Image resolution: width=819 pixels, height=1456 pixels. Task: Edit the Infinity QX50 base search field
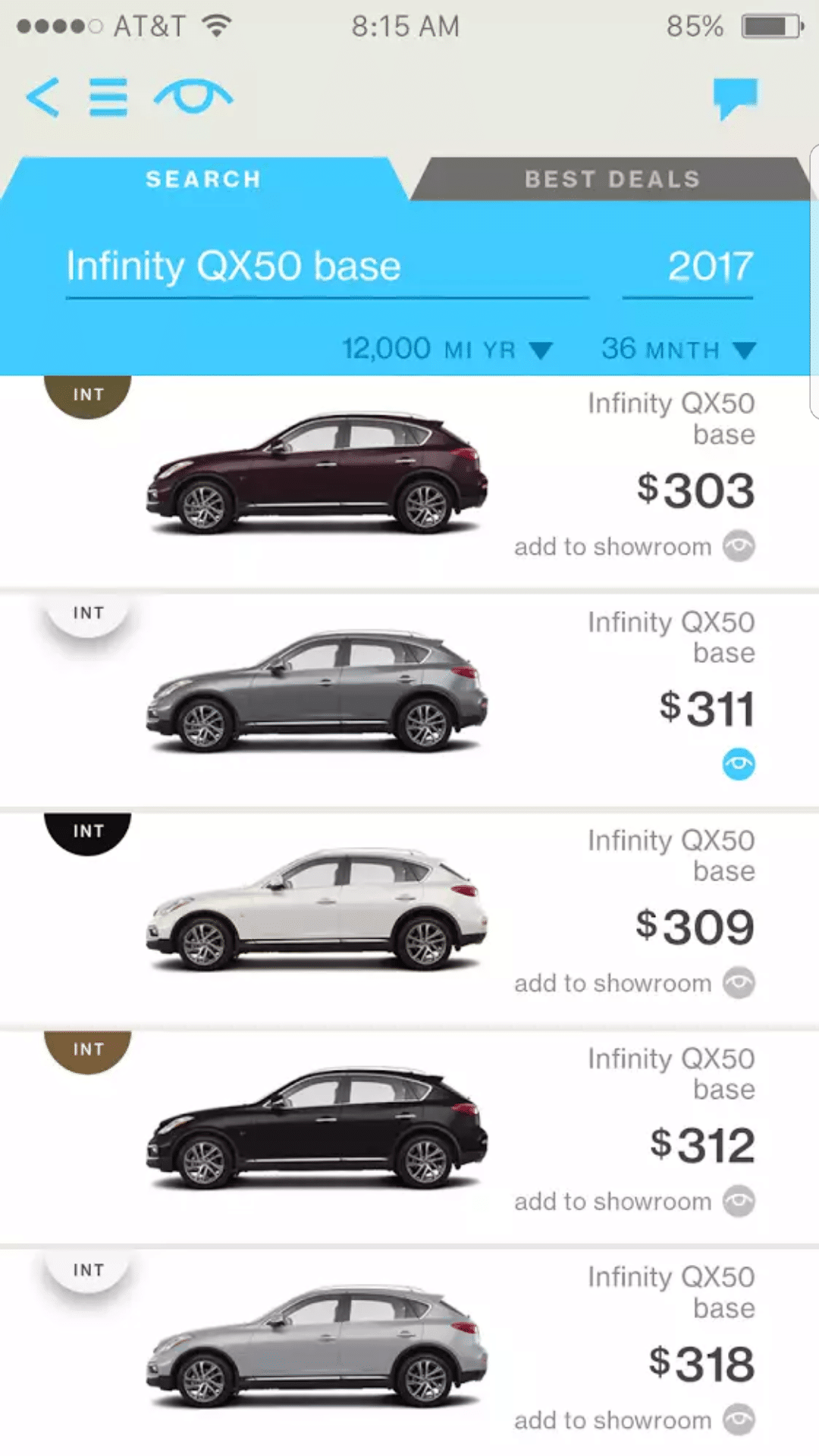click(326, 266)
